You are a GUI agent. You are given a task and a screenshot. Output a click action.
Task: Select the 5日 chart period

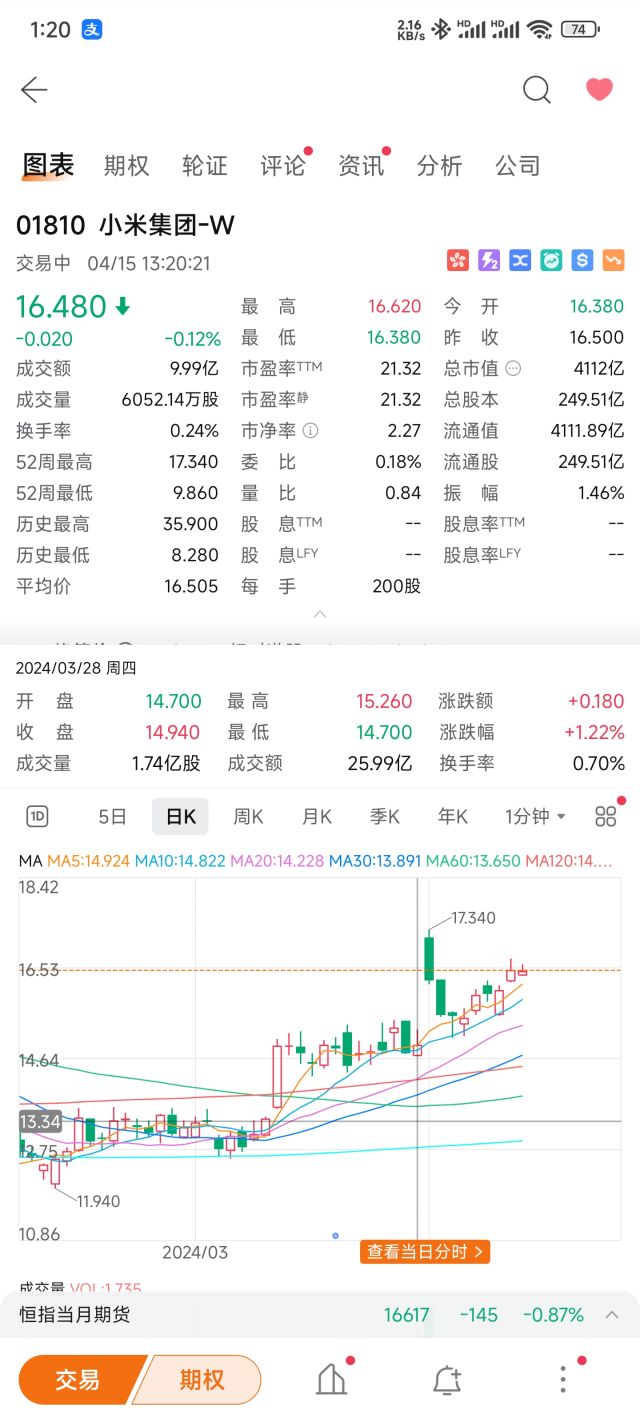(x=112, y=817)
